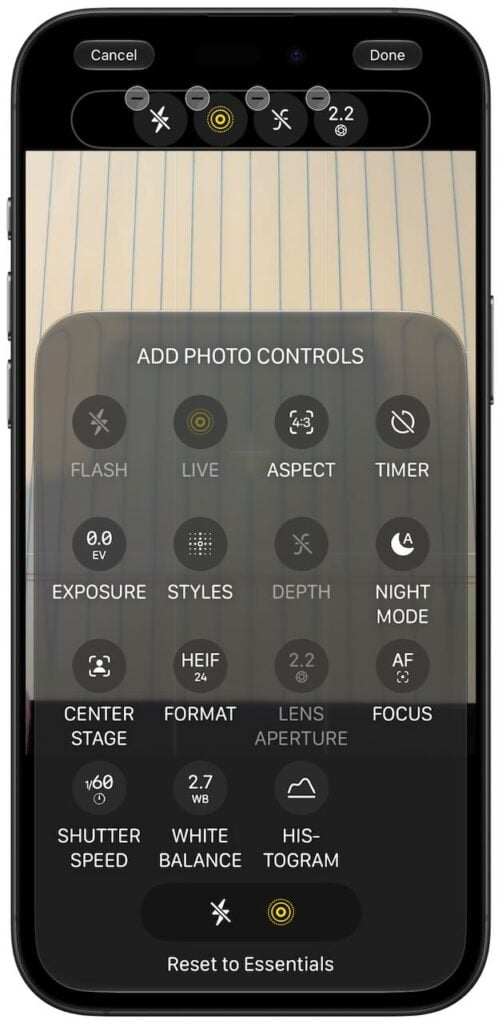Cancel editing photo controls
Viewport: 502px width, 1024px height.
click(114, 56)
